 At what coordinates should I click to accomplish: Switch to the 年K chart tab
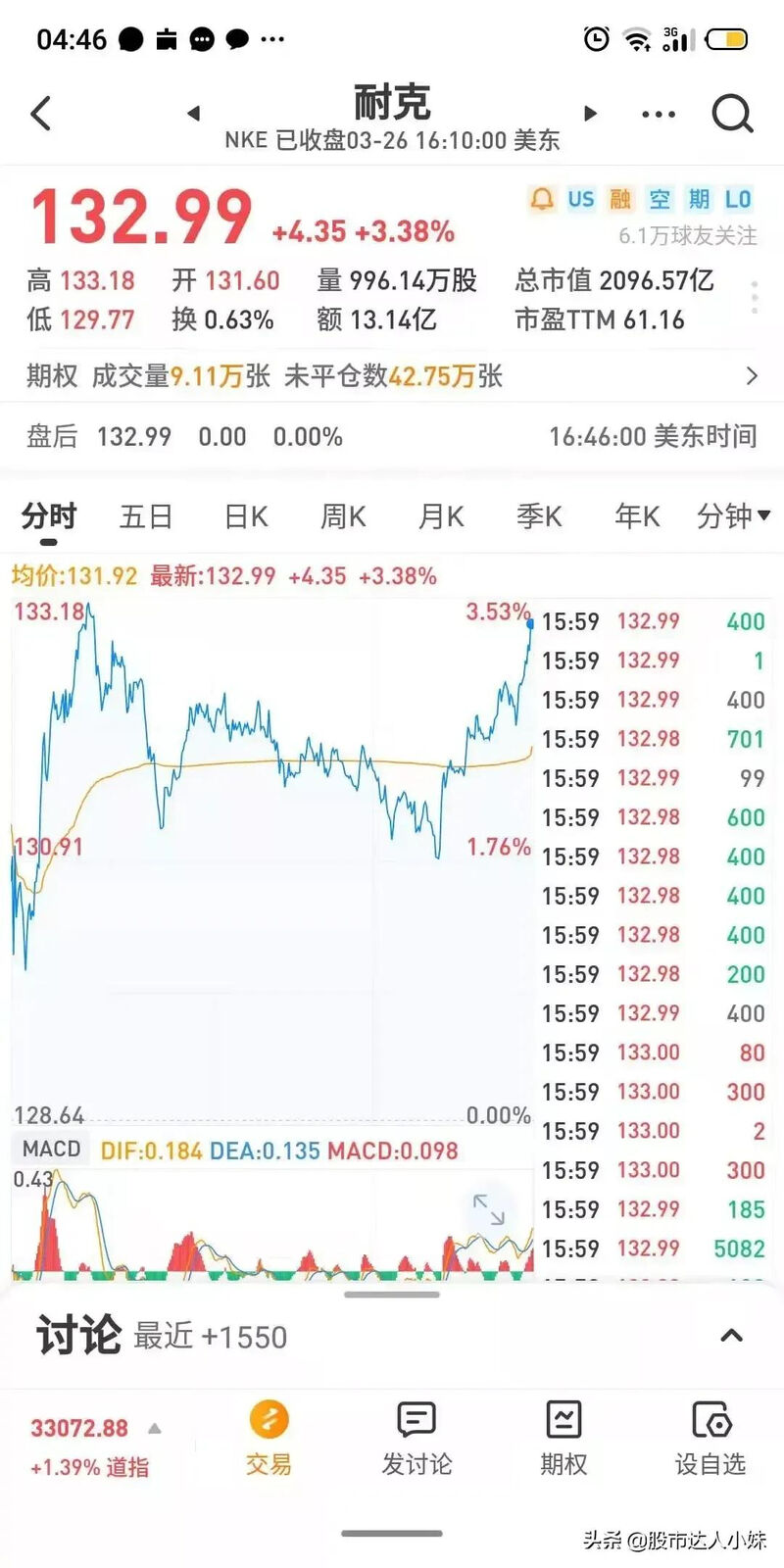coord(637,515)
